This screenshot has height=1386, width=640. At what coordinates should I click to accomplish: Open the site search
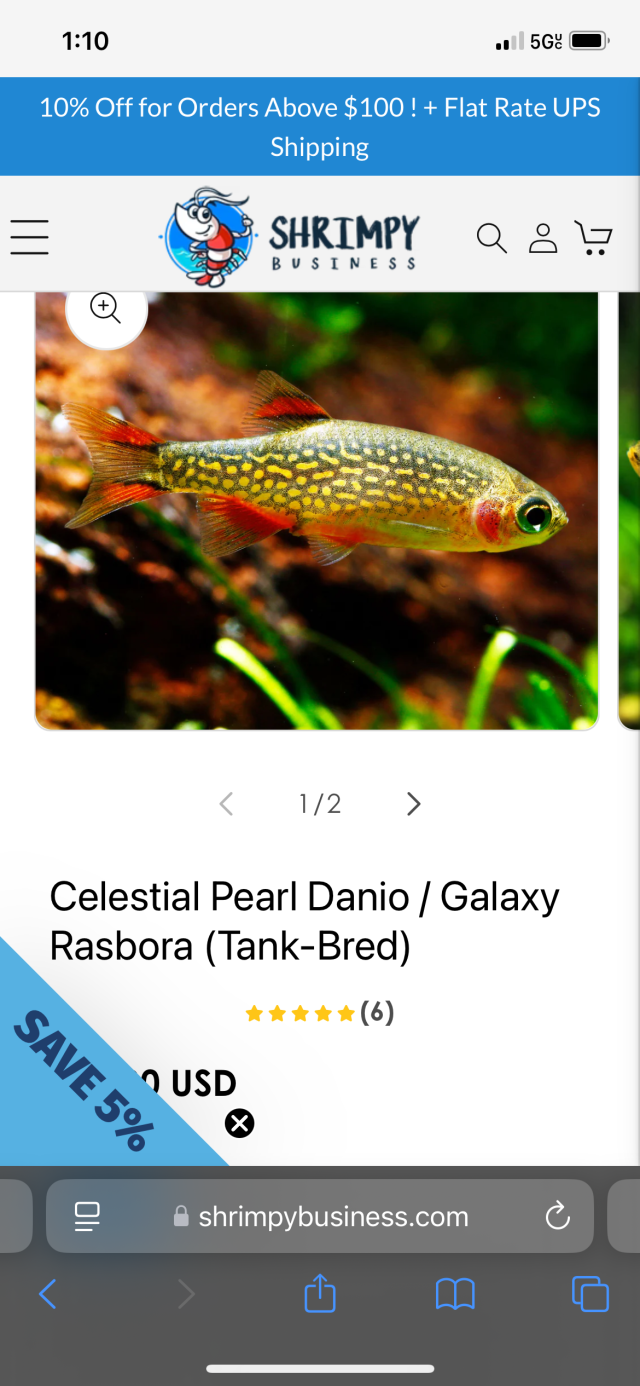click(491, 238)
